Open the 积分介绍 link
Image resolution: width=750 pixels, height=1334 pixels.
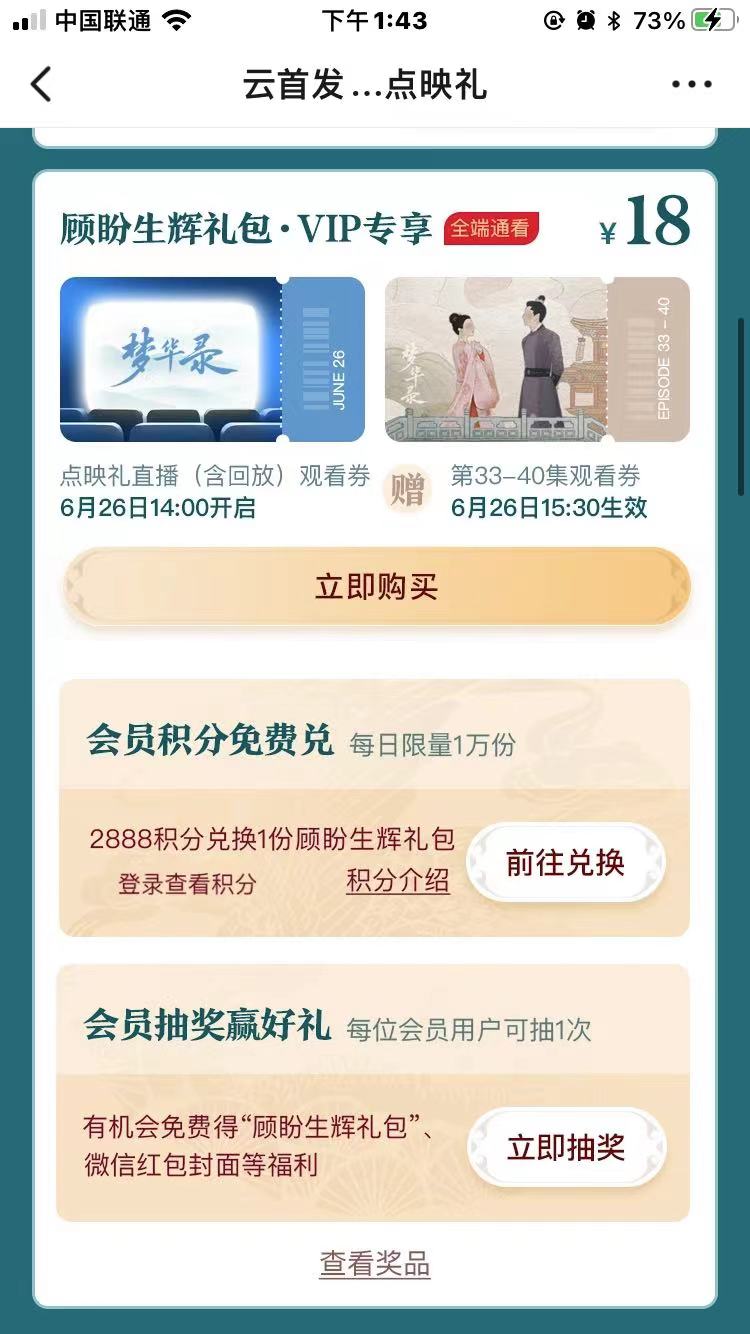(398, 881)
